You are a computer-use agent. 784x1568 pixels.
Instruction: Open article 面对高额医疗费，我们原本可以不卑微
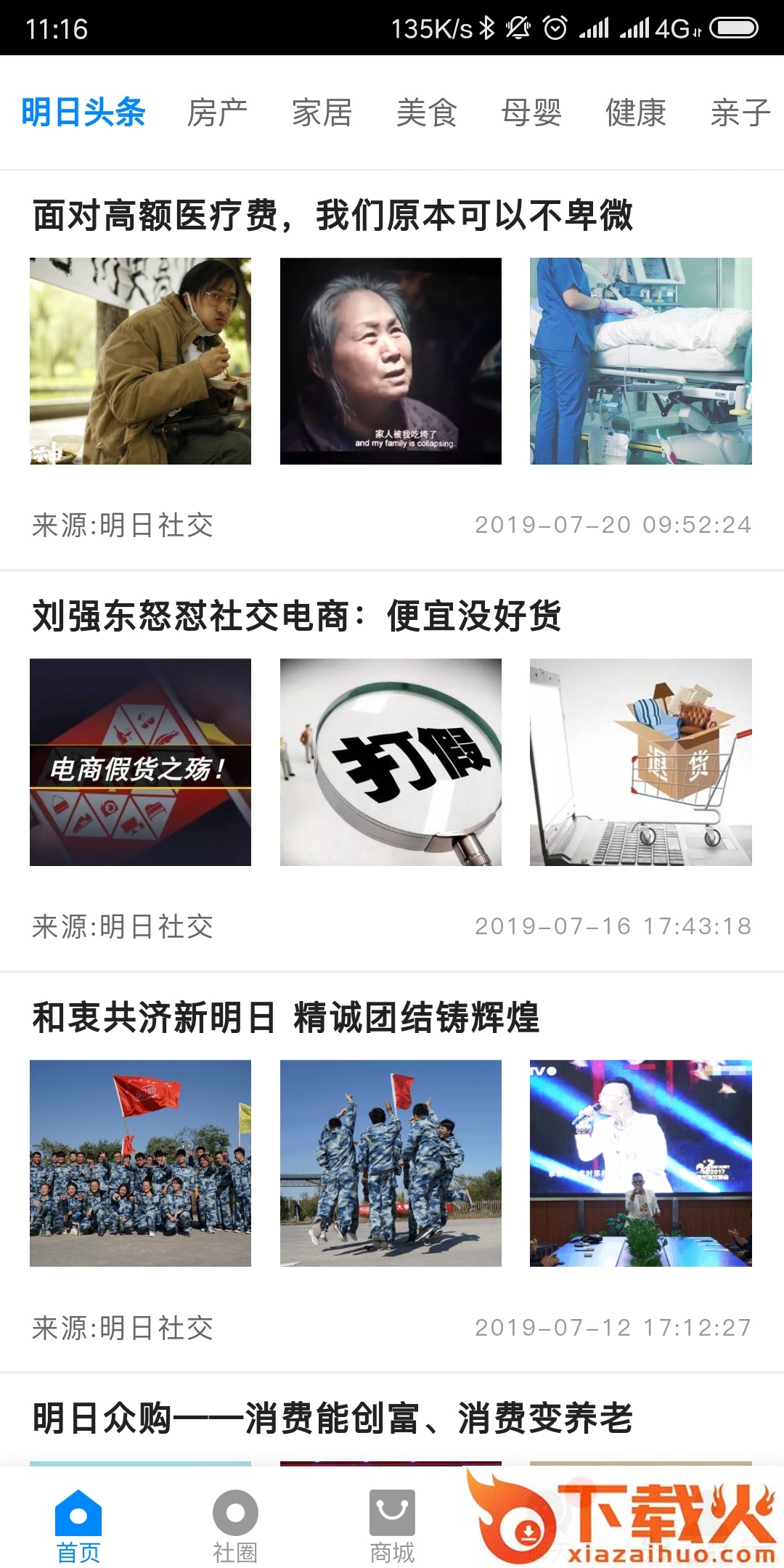[332, 216]
